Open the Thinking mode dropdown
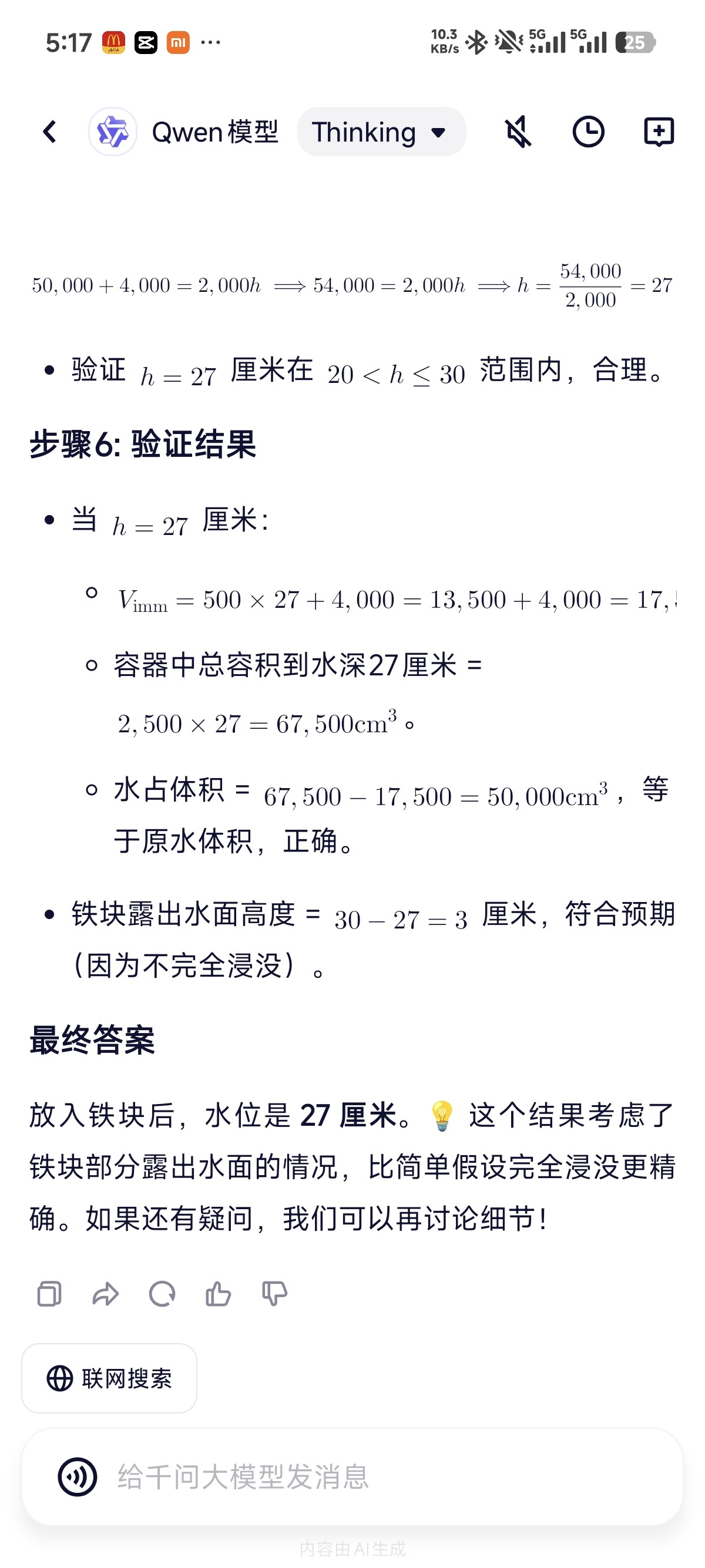Image resolution: width=705 pixels, height=1568 pixels. point(382,132)
